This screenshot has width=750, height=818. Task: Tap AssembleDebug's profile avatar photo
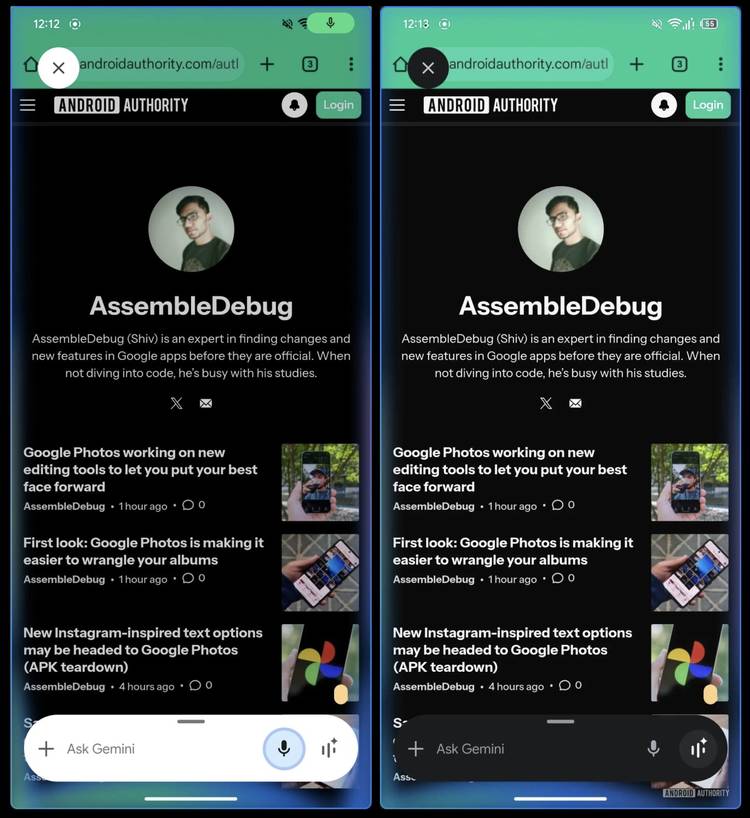pos(191,229)
